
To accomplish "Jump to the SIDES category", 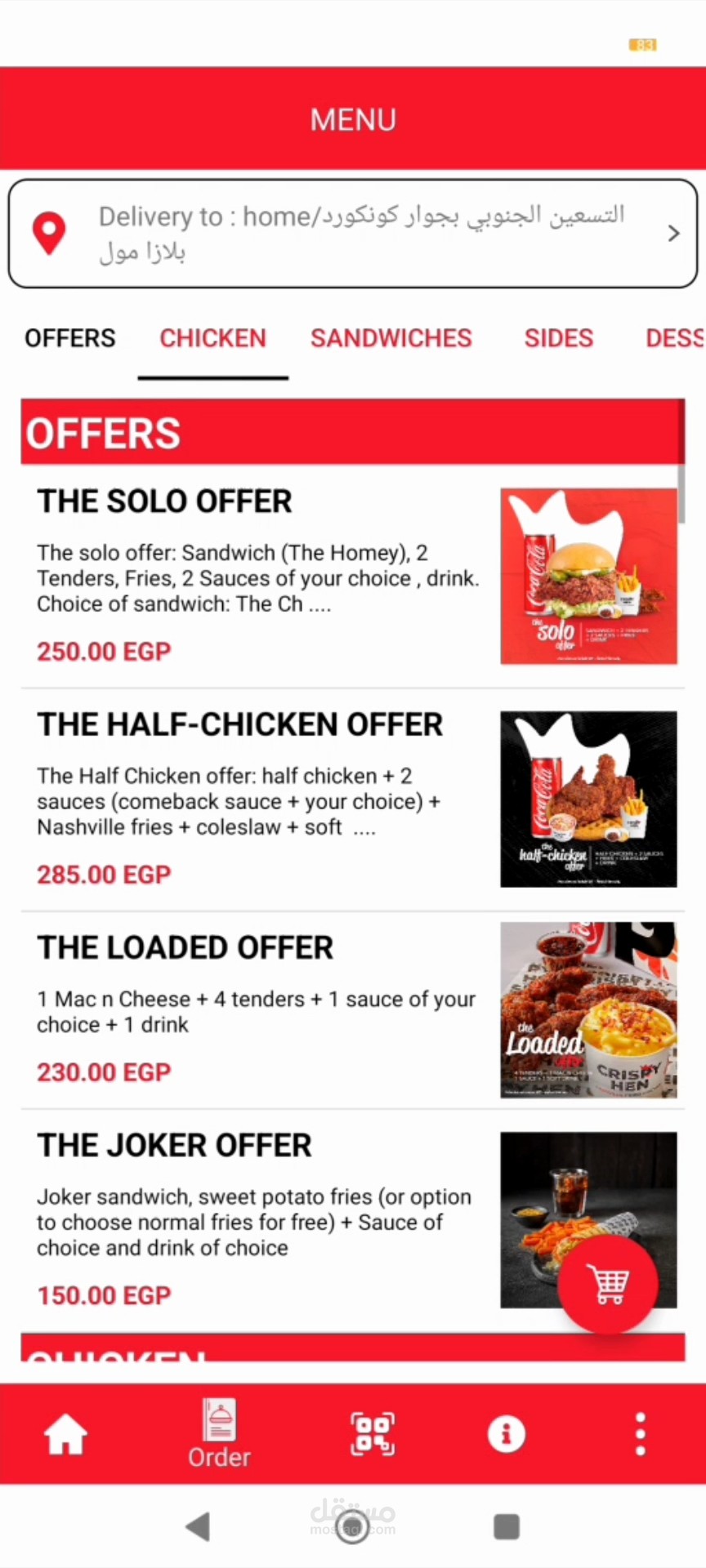I will point(558,338).
